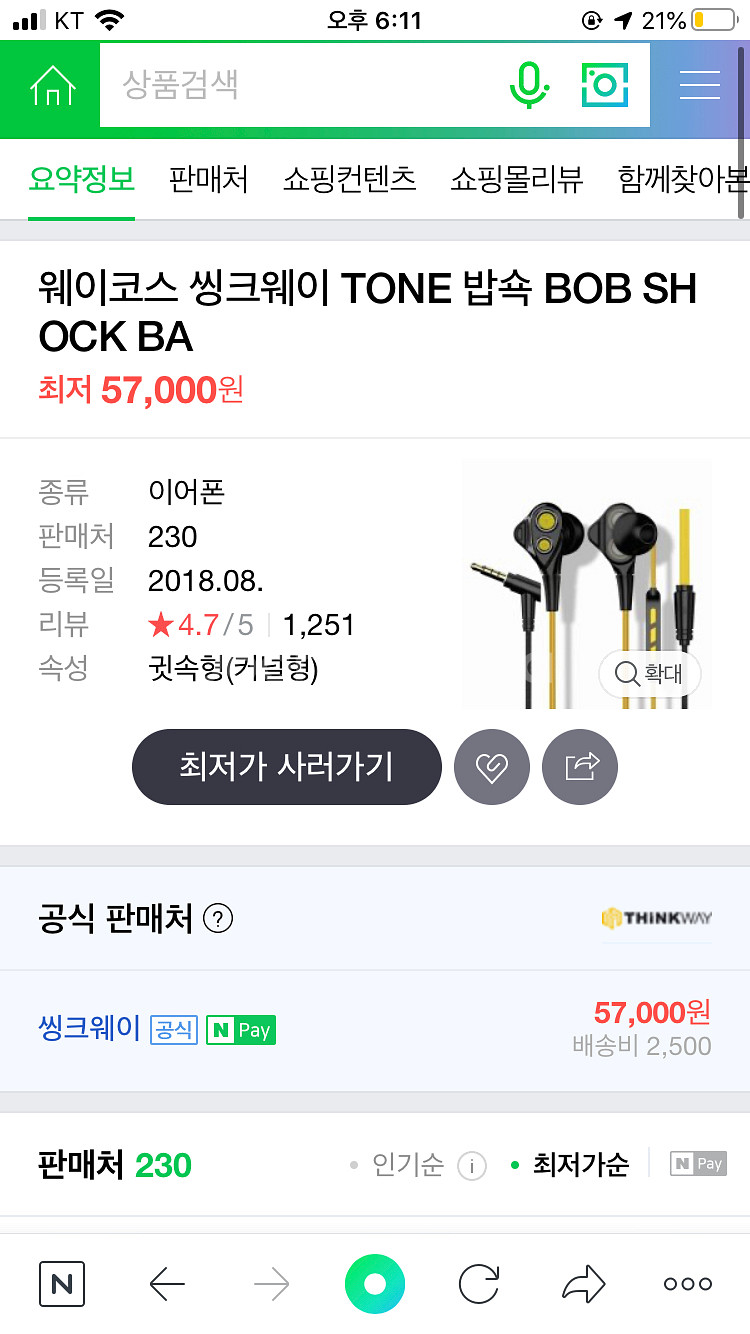Go to the shopping home icon
Image resolution: width=750 pixels, height=1334 pixels.
pyautogui.click(x=52, y=85)
